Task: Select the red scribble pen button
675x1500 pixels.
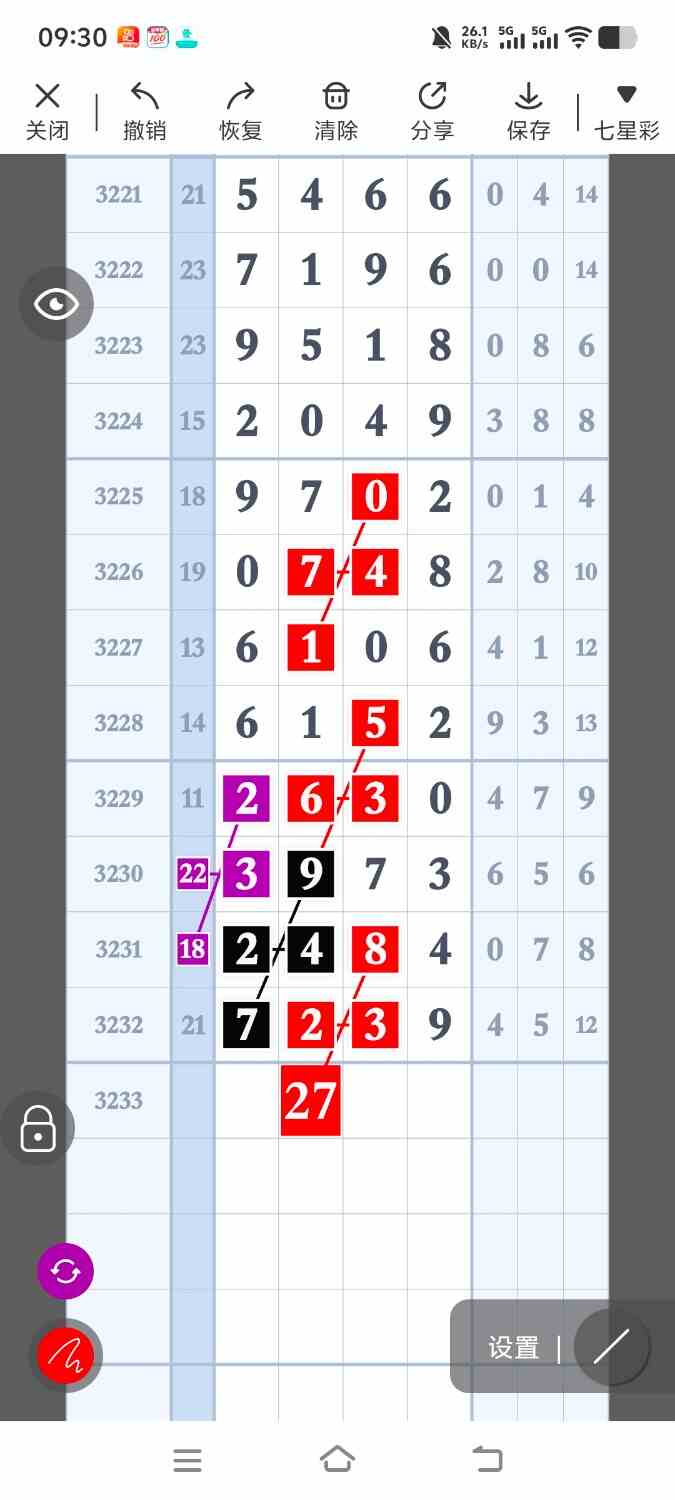Action: pos(65,1356)
